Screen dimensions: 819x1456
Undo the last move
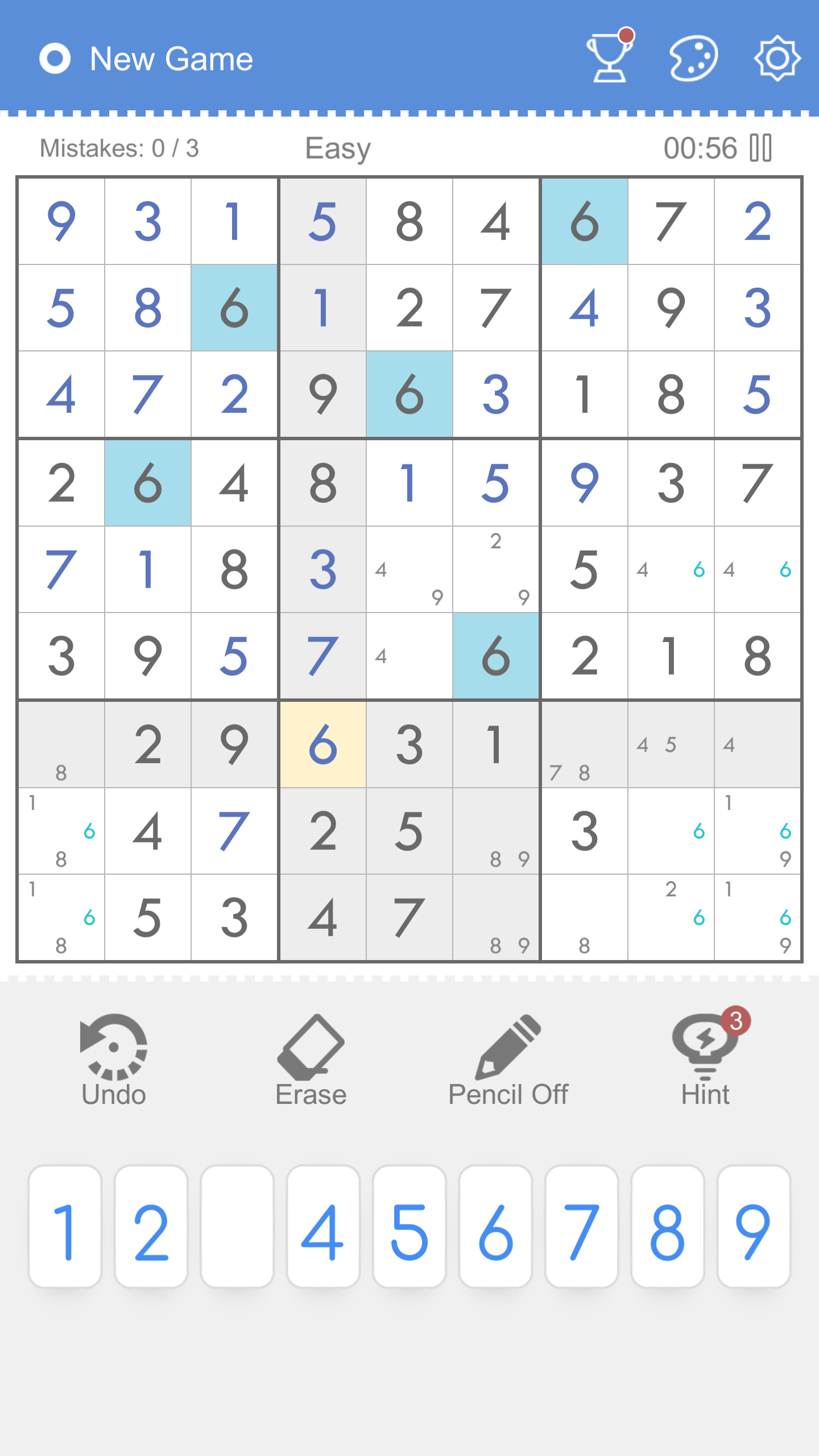(x=114, y=1061)
